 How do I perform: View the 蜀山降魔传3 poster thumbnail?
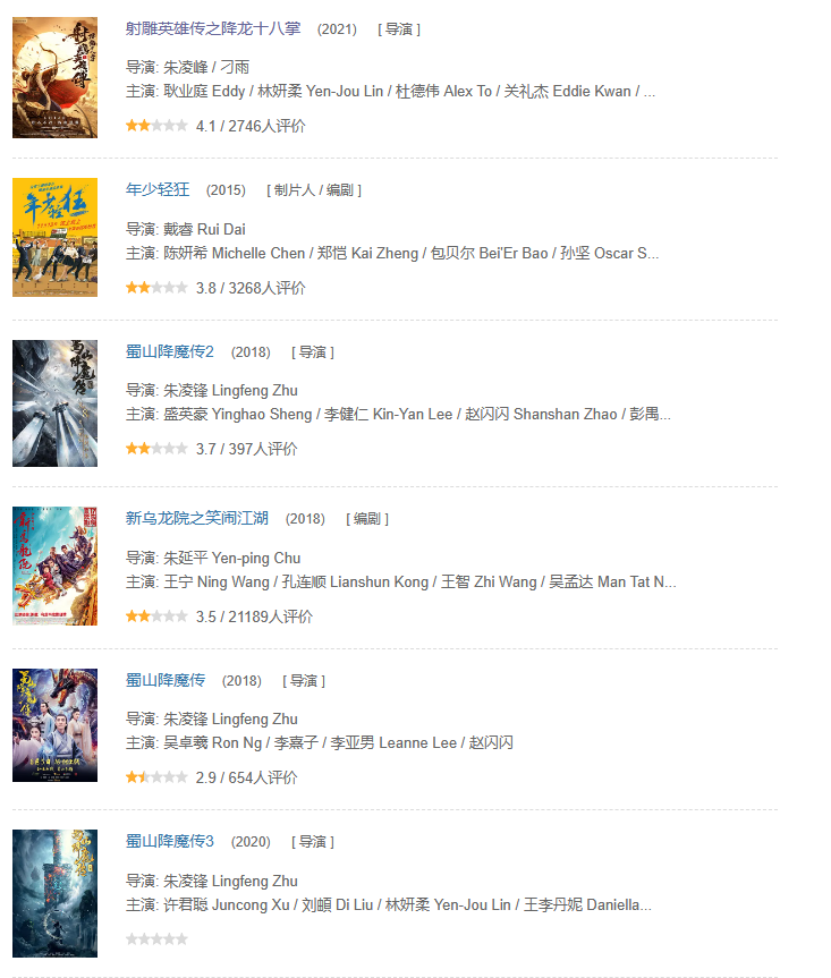[x=55, y=893]
